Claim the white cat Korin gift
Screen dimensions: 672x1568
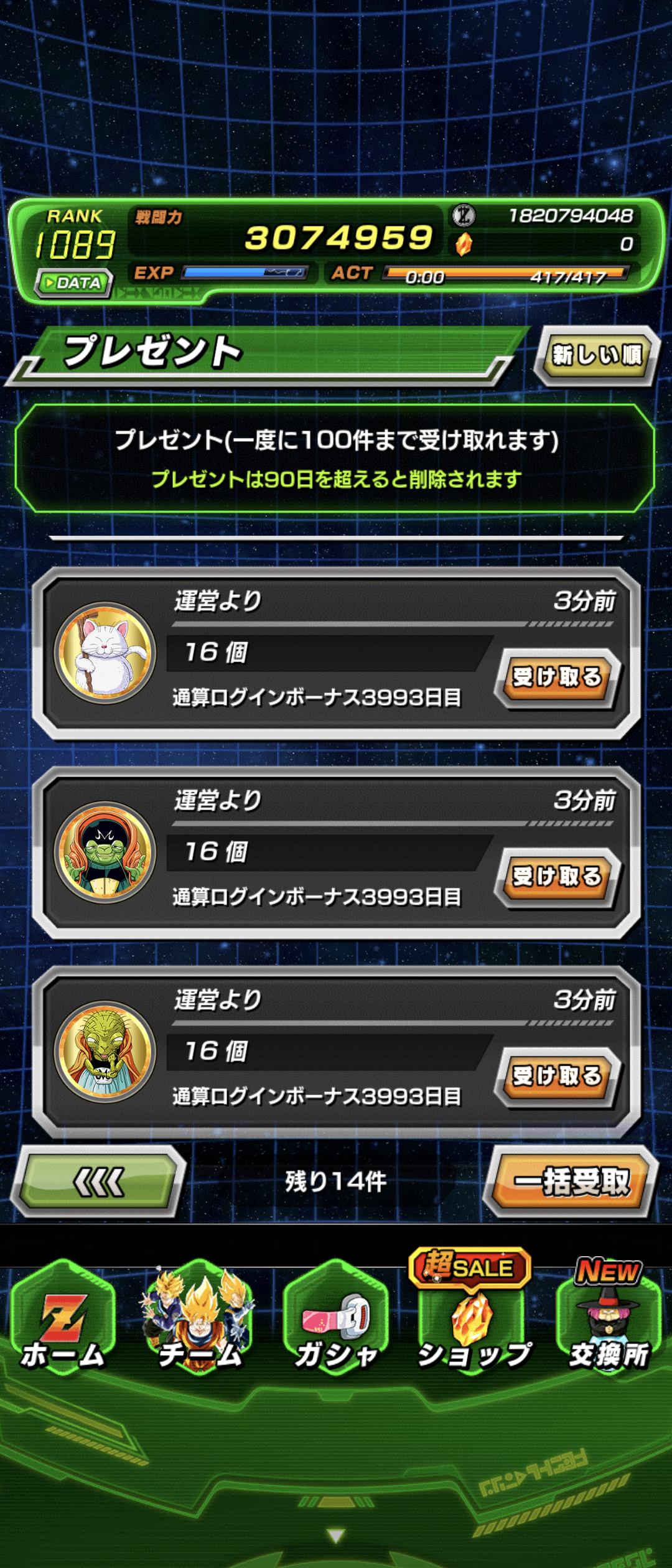[557, 677]
